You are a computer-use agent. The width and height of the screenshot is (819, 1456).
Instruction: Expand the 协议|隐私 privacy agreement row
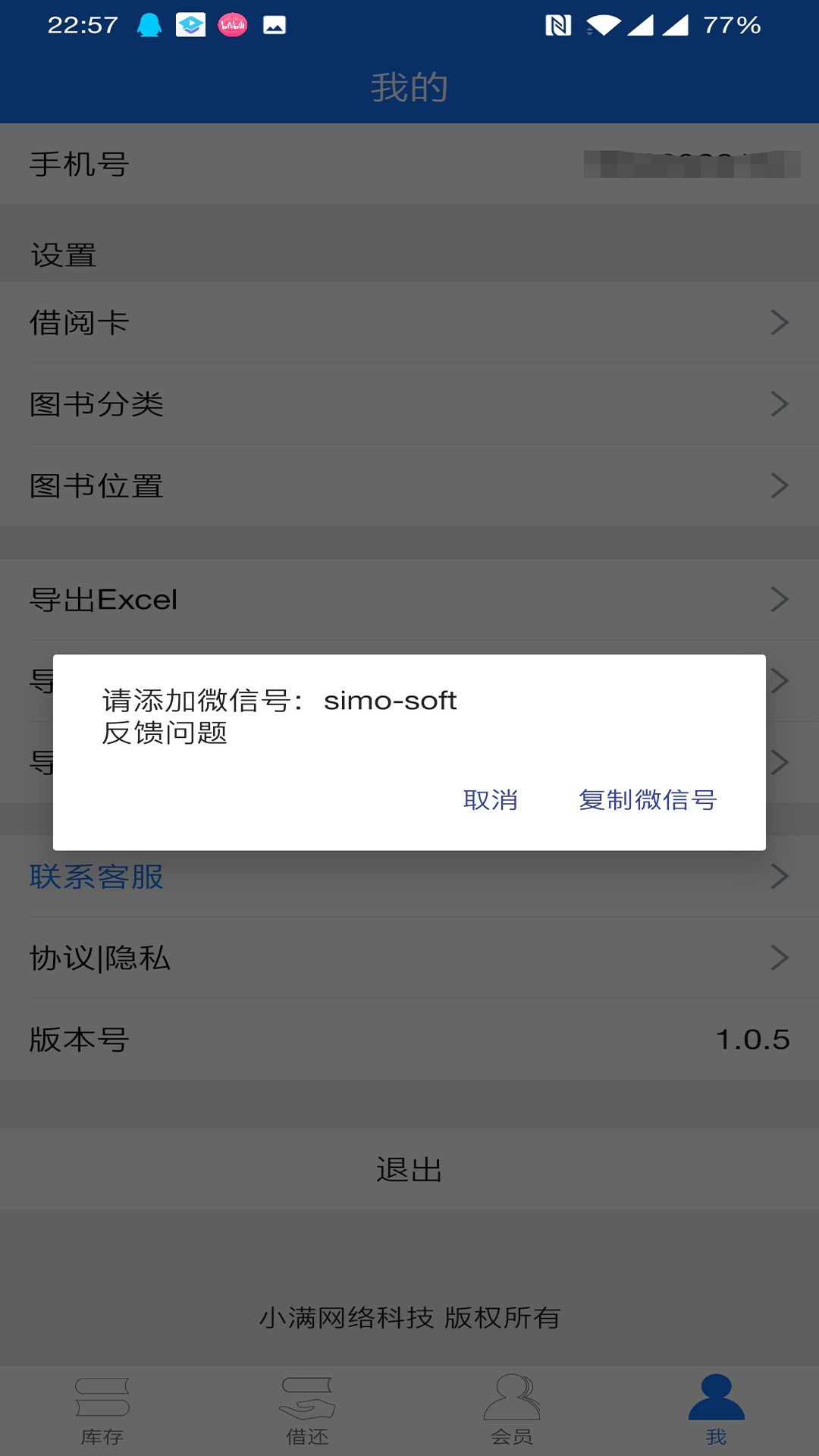pyautogui.click(x=409, y=958)
